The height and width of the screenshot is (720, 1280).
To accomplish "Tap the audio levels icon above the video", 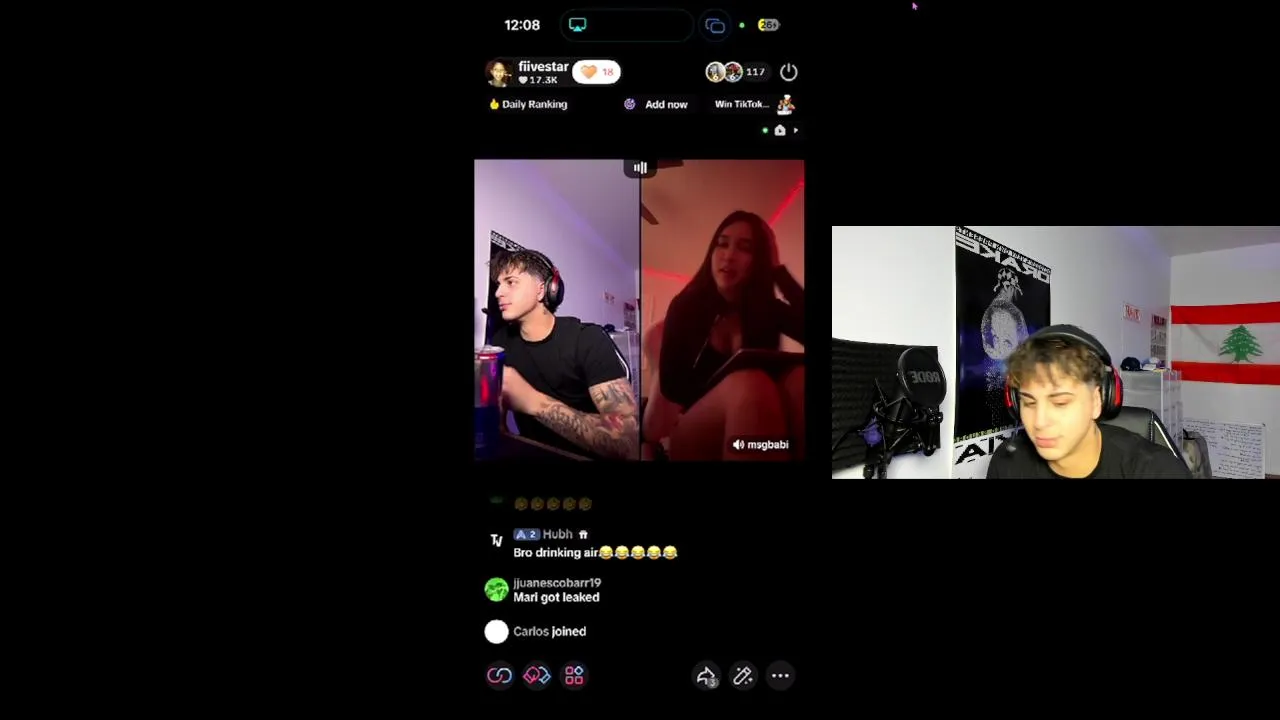I will coord(640,168).
